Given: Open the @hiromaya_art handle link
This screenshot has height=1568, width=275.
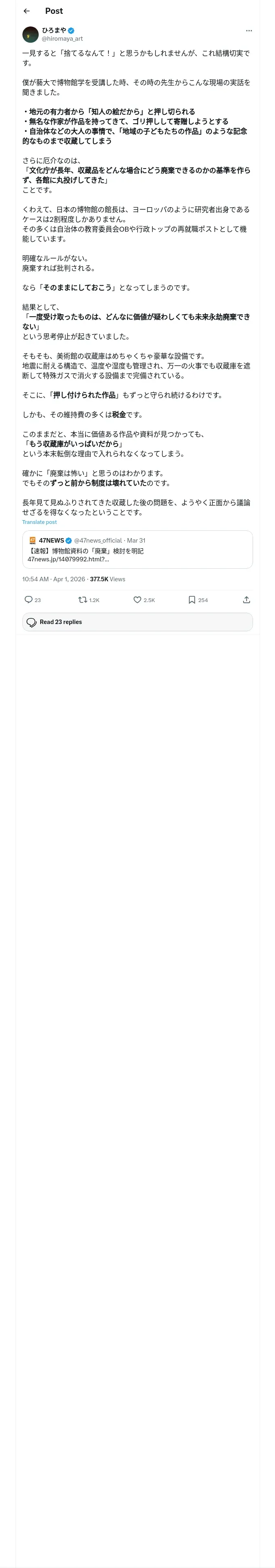Looking at the screenshot, I should click(x=62, y=38).
